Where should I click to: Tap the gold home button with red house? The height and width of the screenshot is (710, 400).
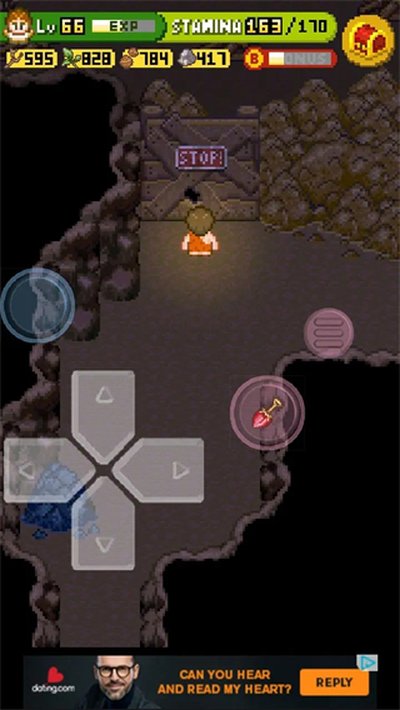pos(368,41)
